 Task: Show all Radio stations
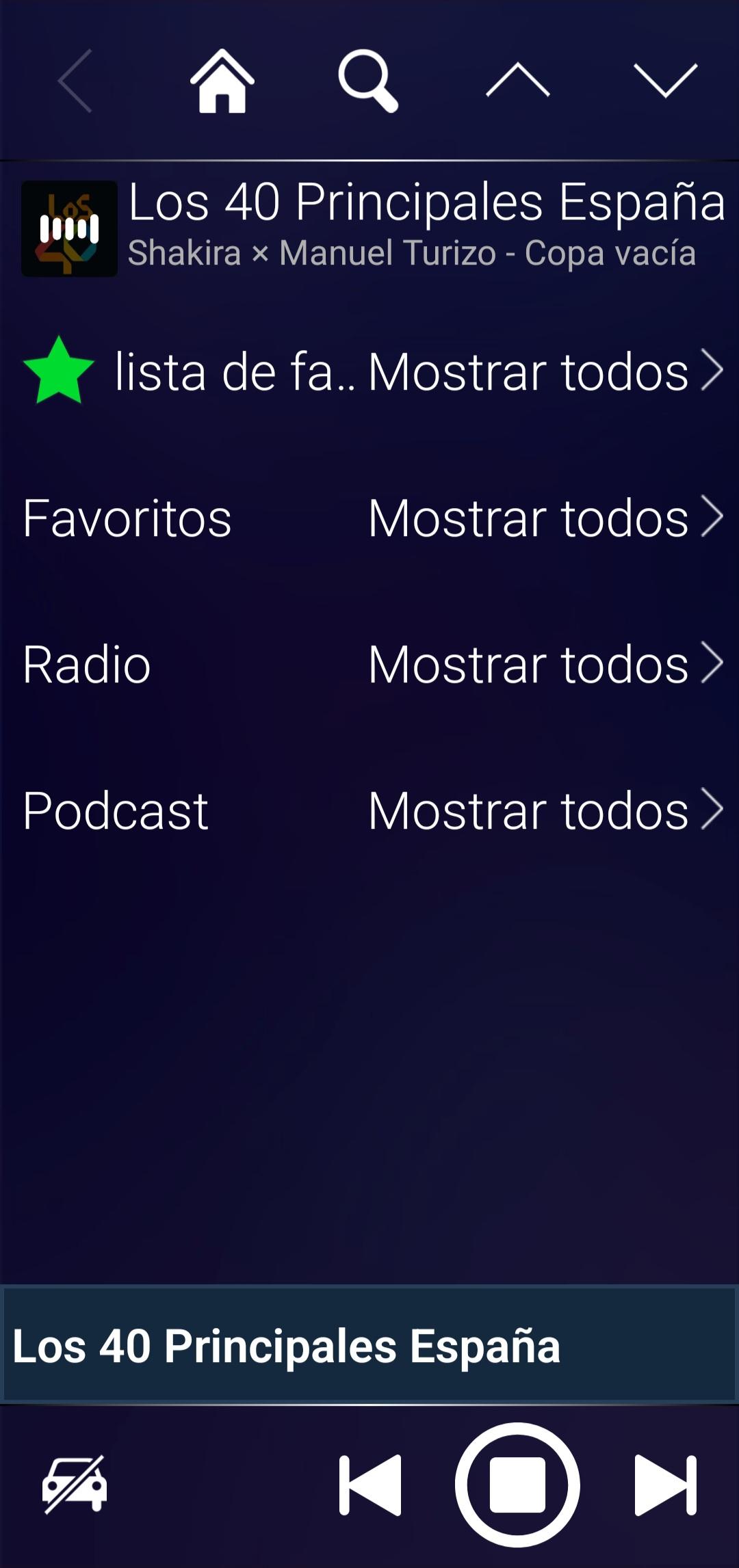tap(545, 664)
